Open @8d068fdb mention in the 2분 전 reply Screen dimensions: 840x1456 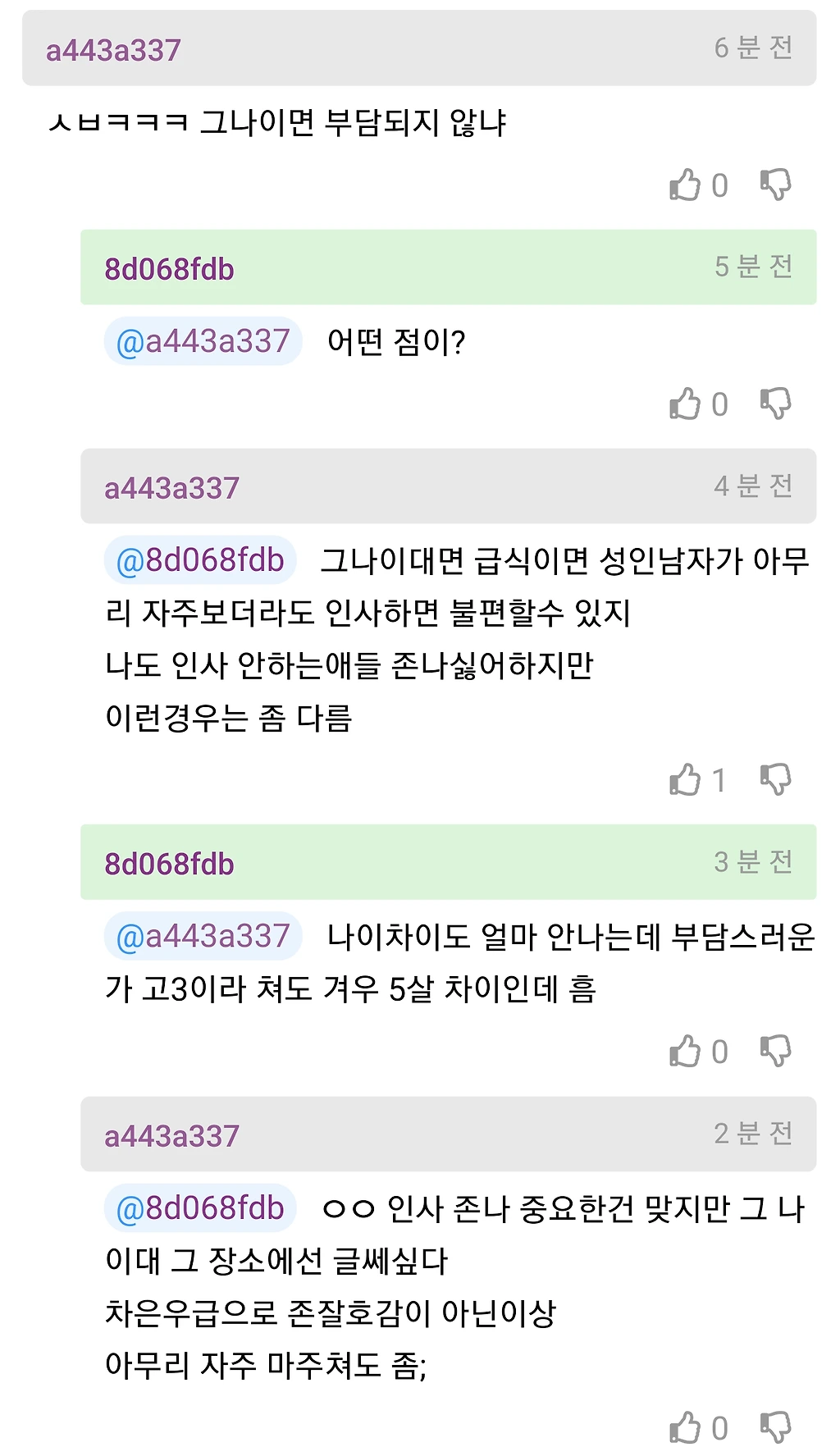[x=200, y=1208]
